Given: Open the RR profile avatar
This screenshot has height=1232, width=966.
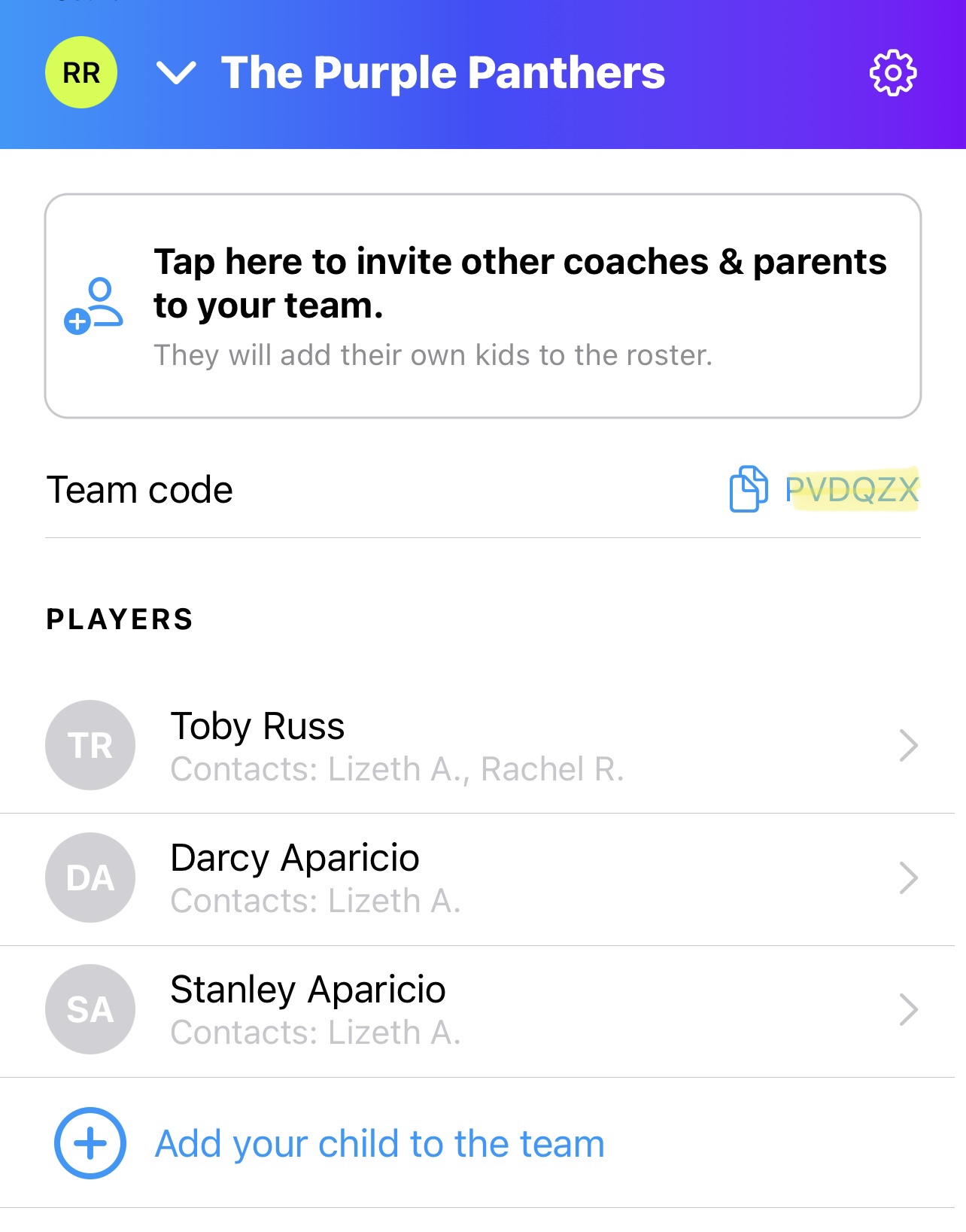Looking at the screenshot, I should [81, 73].
